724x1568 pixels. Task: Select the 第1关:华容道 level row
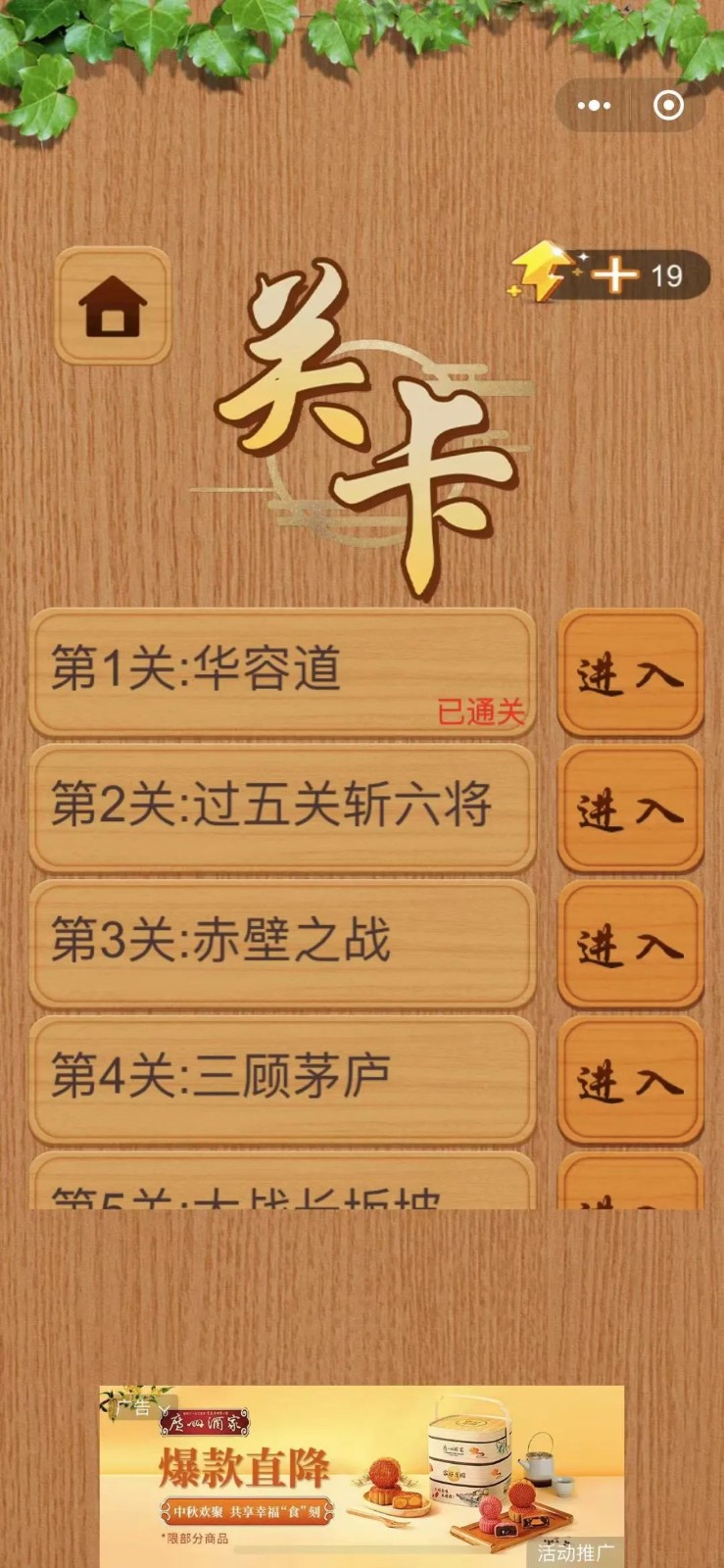(x=282, y=672)
